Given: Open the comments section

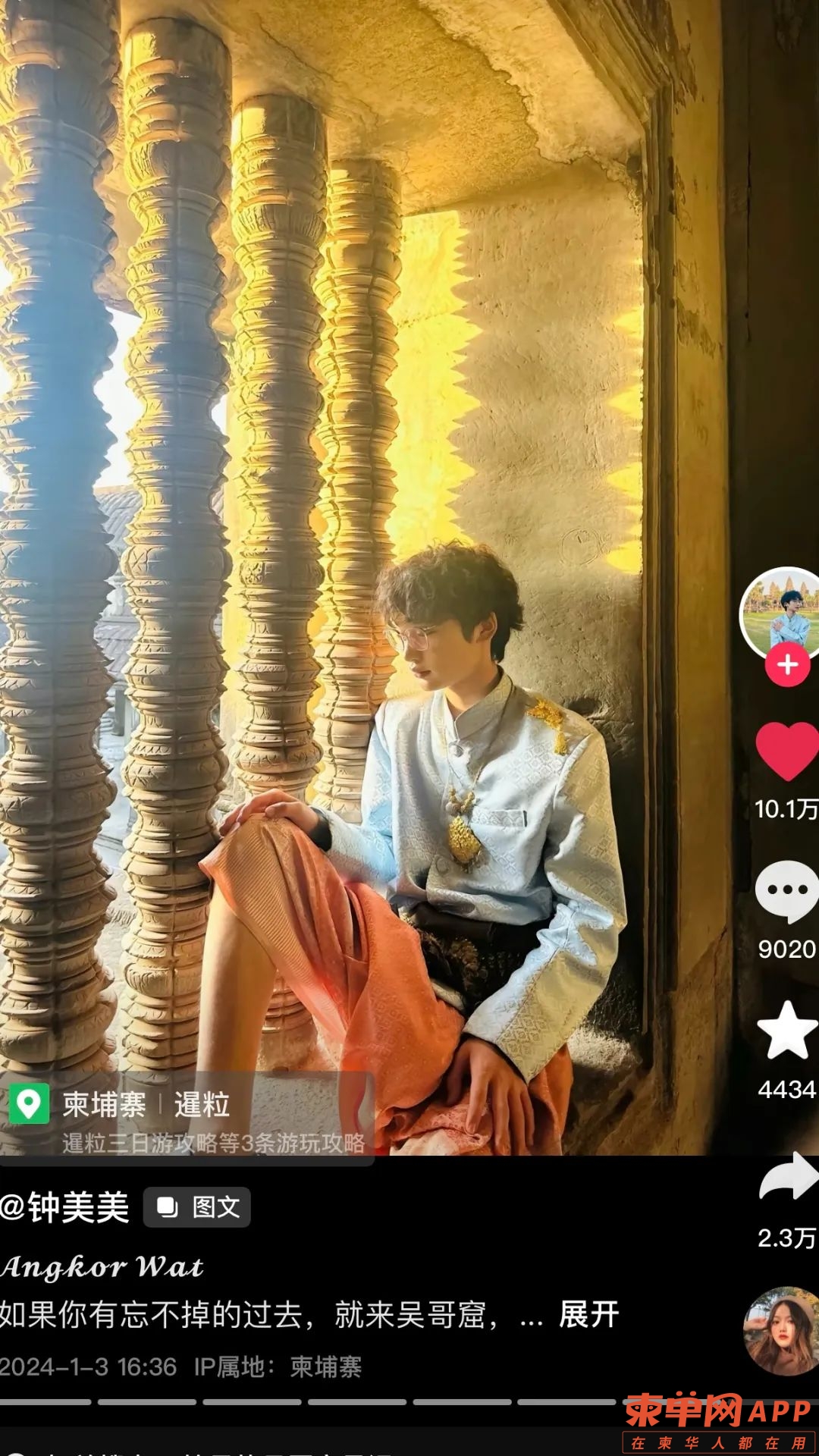Looking at the screenshot, I should (787, 891).
